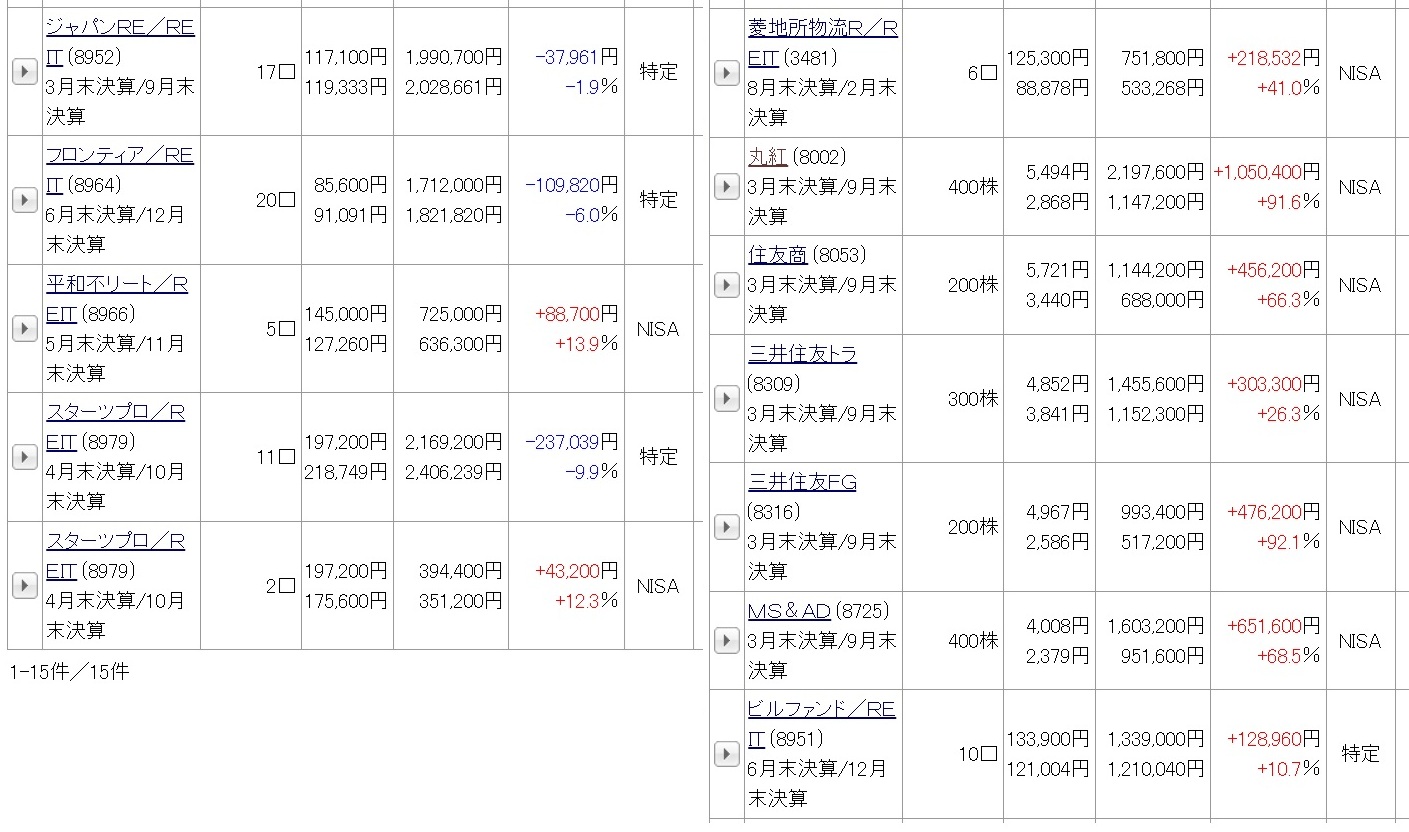Tap the arrow button beside 平和不リート／REIT

pos(24,329)
